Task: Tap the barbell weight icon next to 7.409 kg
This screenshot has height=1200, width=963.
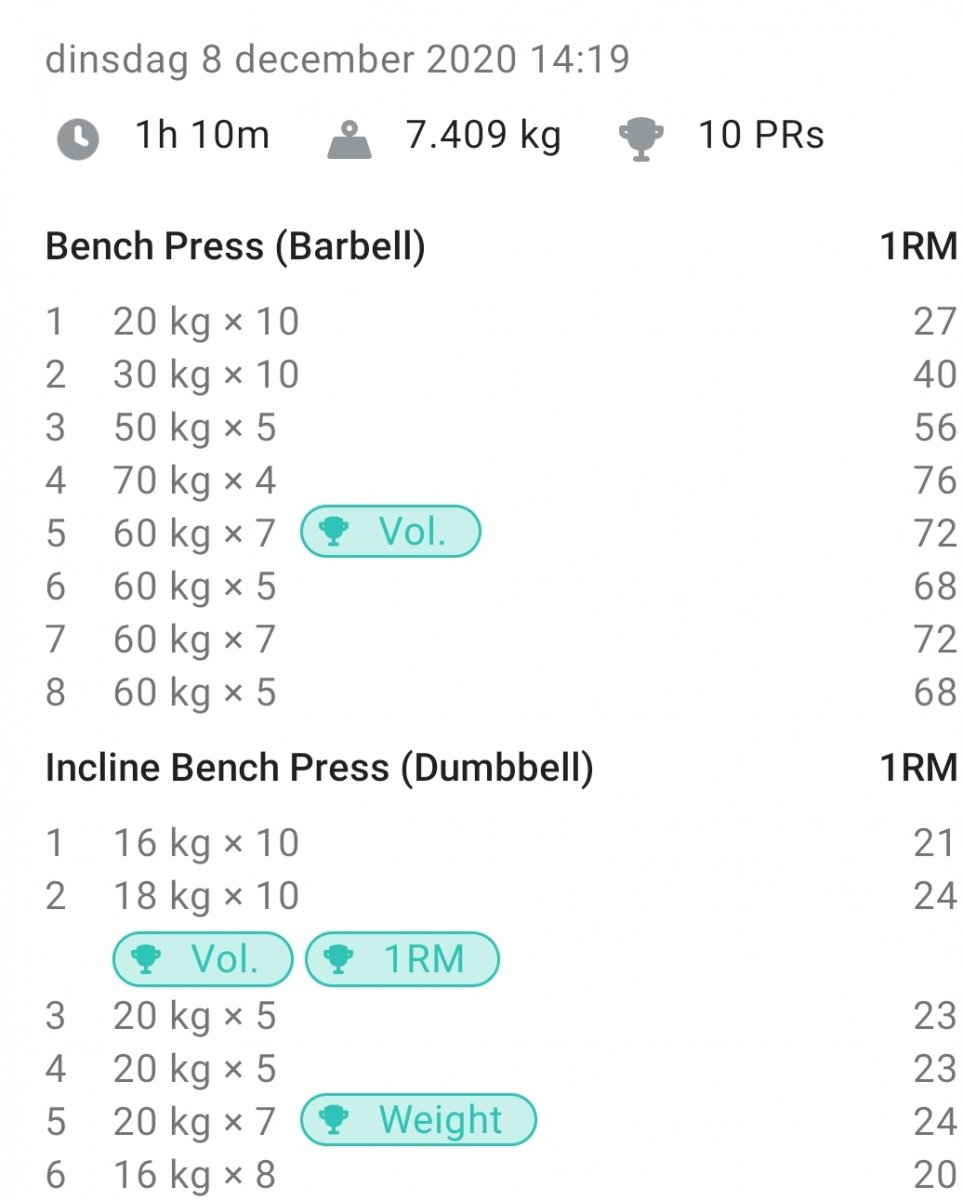Action: pos(350,135)
